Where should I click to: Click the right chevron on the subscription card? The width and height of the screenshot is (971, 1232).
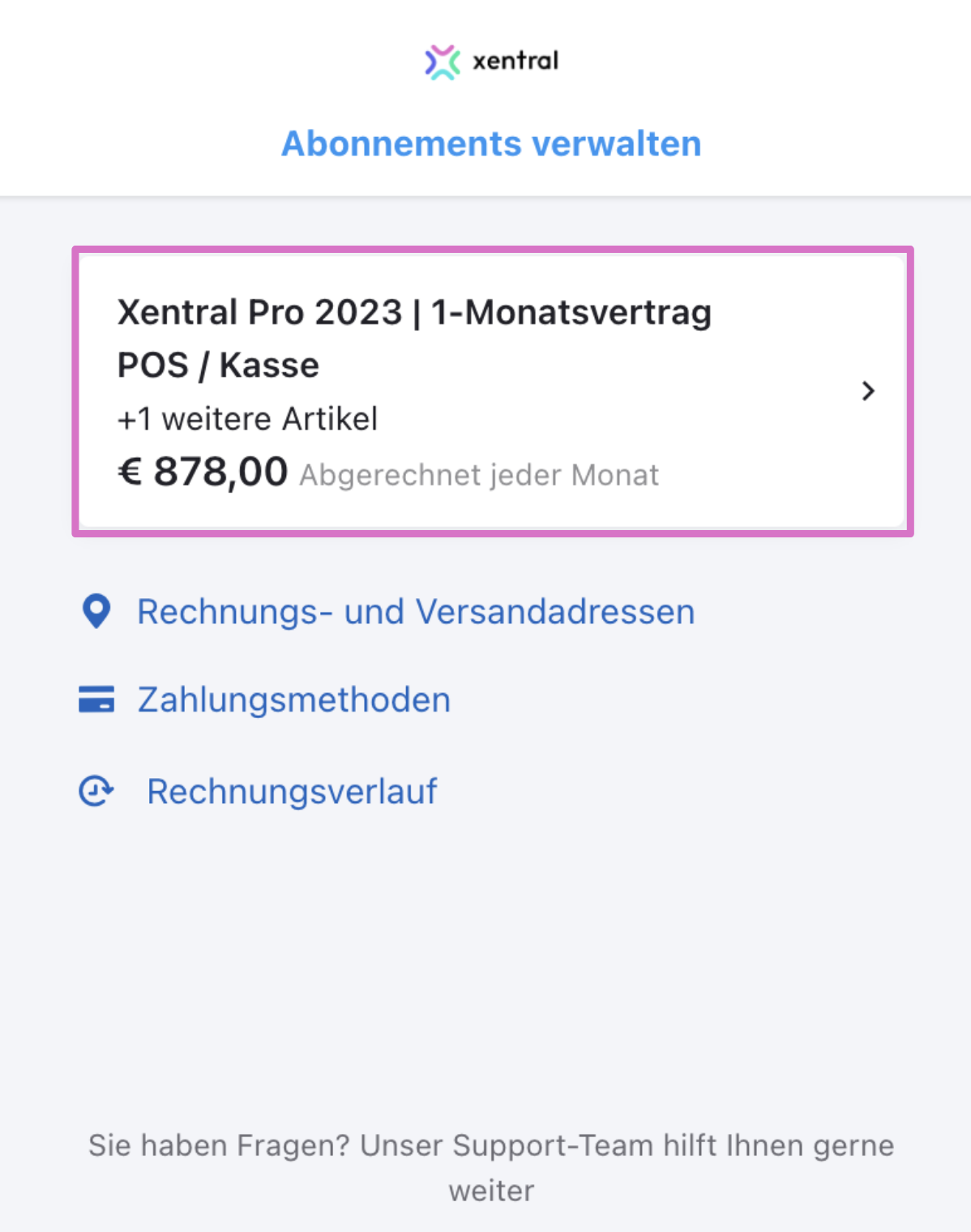point(868,391)
